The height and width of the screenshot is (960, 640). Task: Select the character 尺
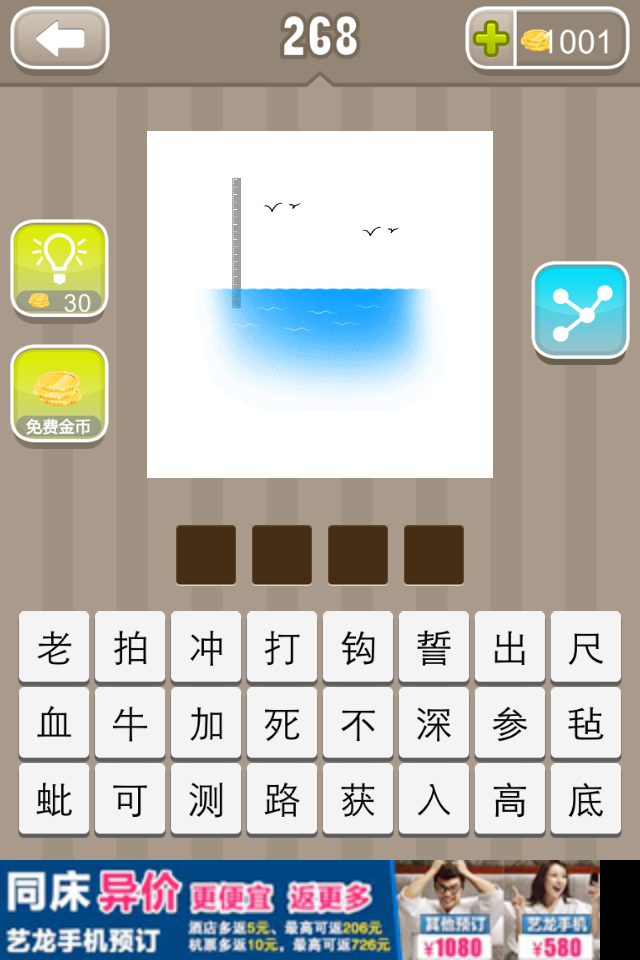[586, 647]
